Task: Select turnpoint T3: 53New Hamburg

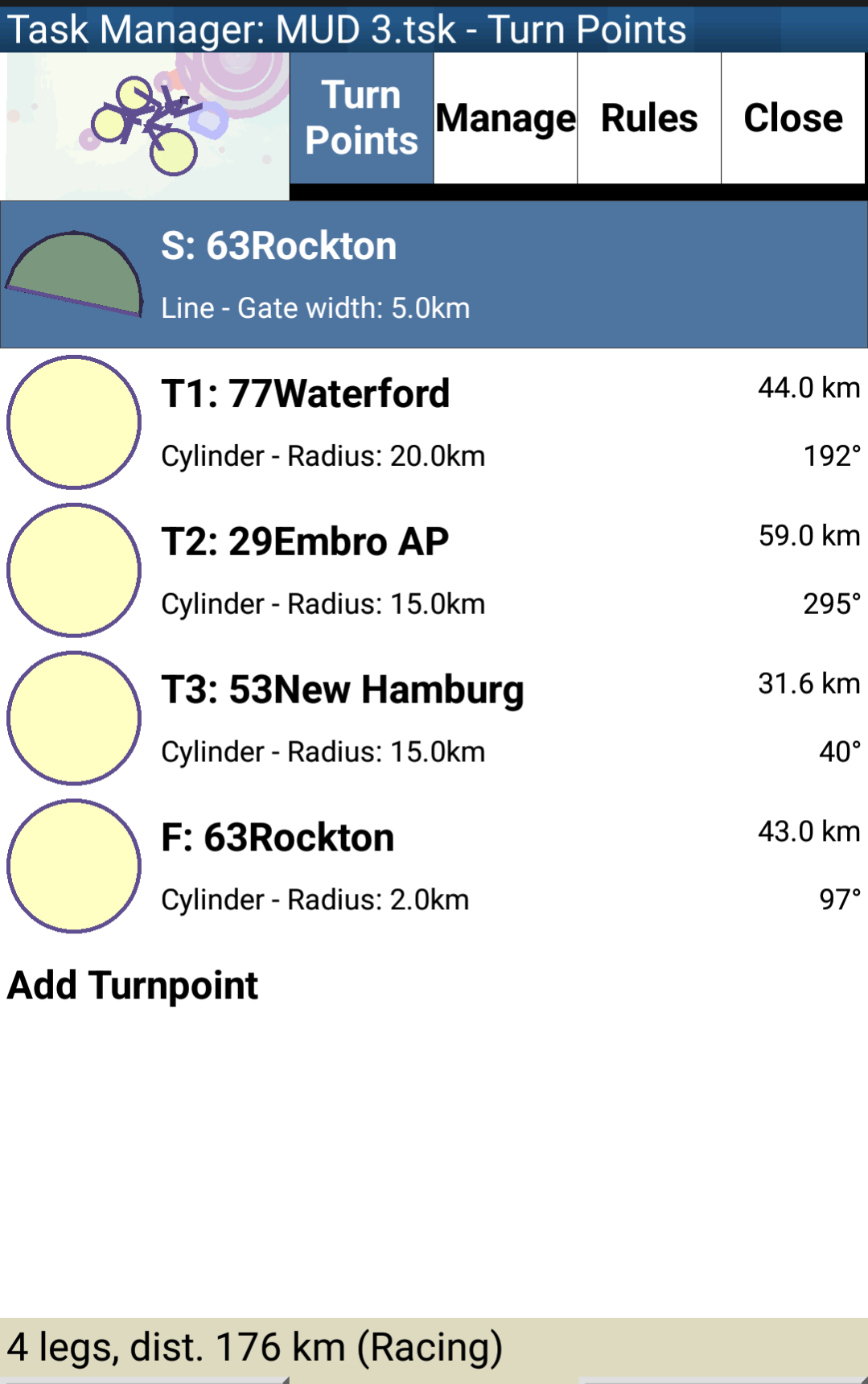Action: pyautogui.click(x=434, y=719)
